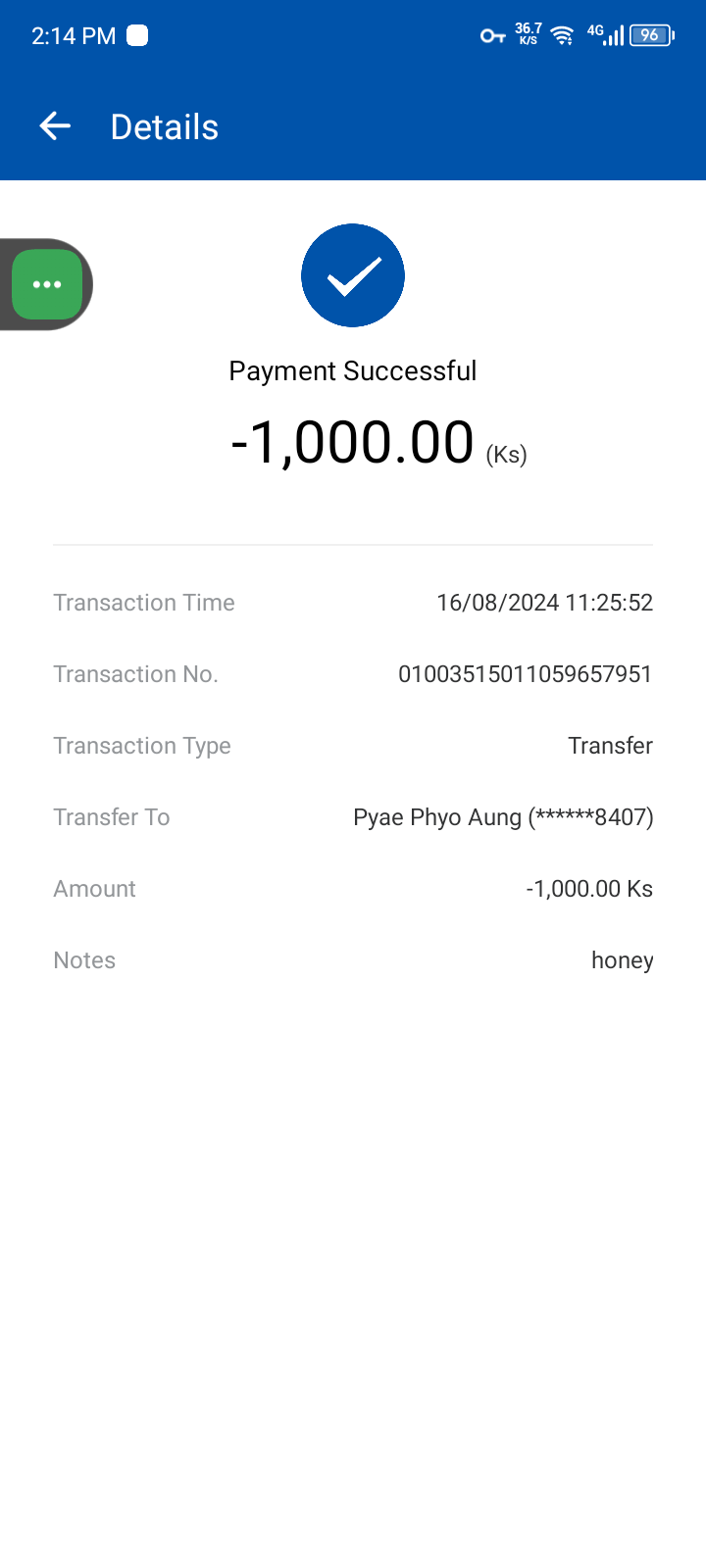Image resolution: width=706 pixels, height=1568 pixels.
Task: Go back from the Details screen
Action: coord(55,126)
